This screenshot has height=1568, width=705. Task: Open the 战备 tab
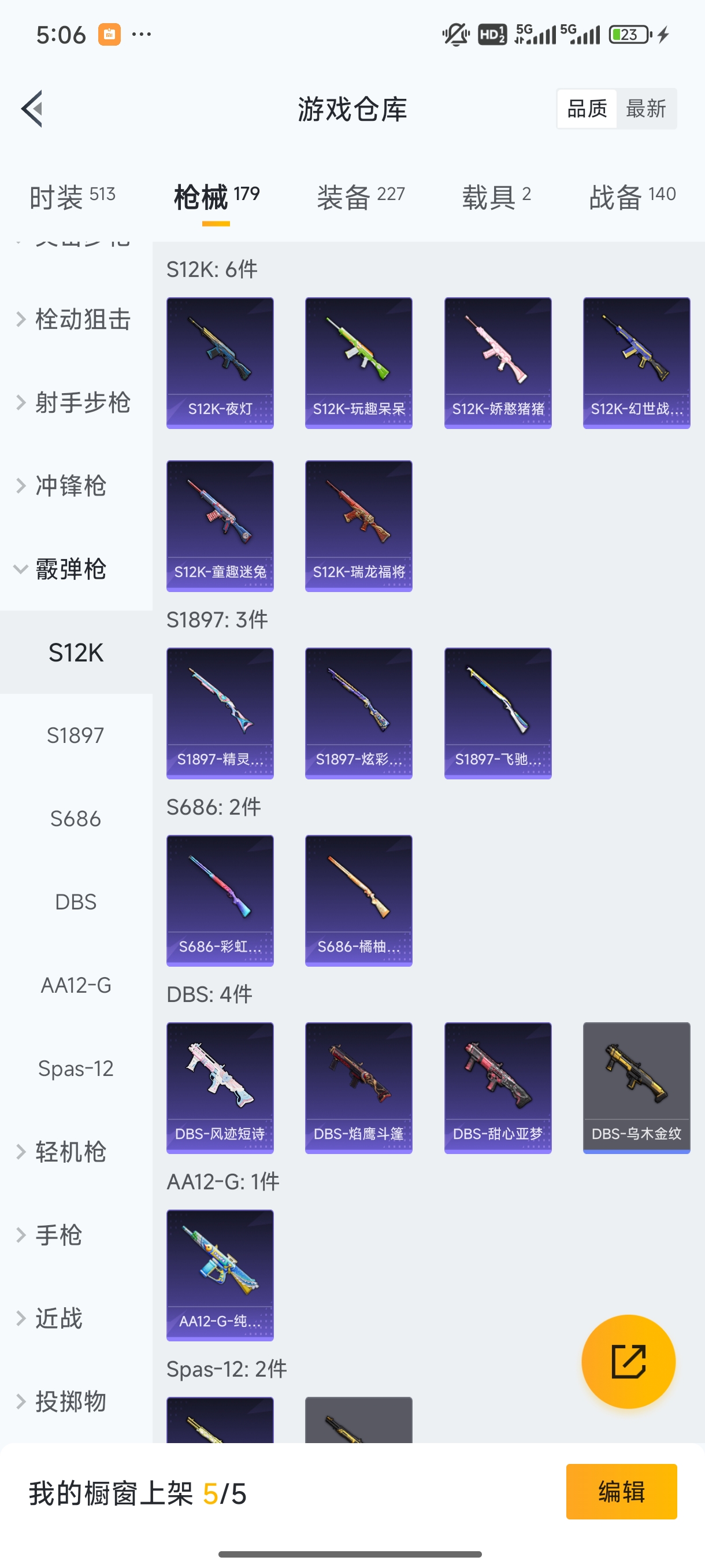pos(632,197)
